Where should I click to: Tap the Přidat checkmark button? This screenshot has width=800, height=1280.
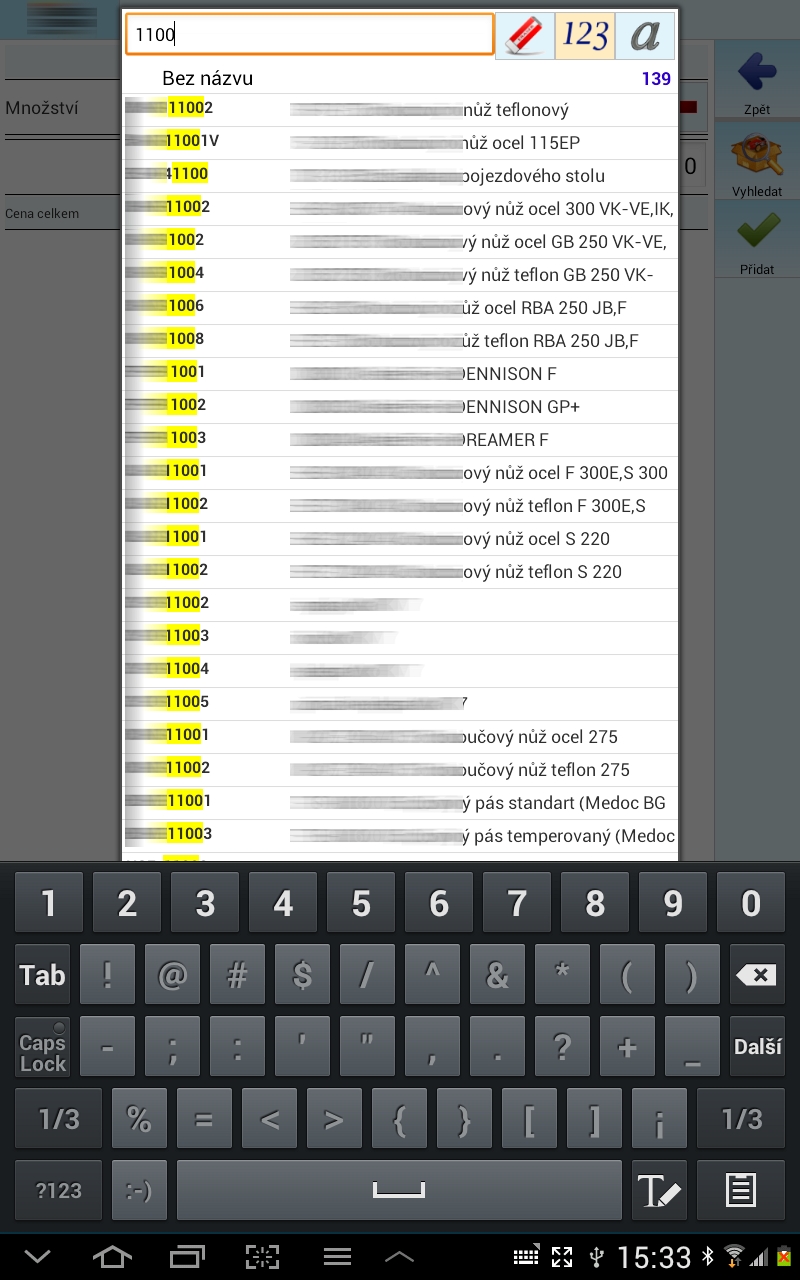[757, 240]
